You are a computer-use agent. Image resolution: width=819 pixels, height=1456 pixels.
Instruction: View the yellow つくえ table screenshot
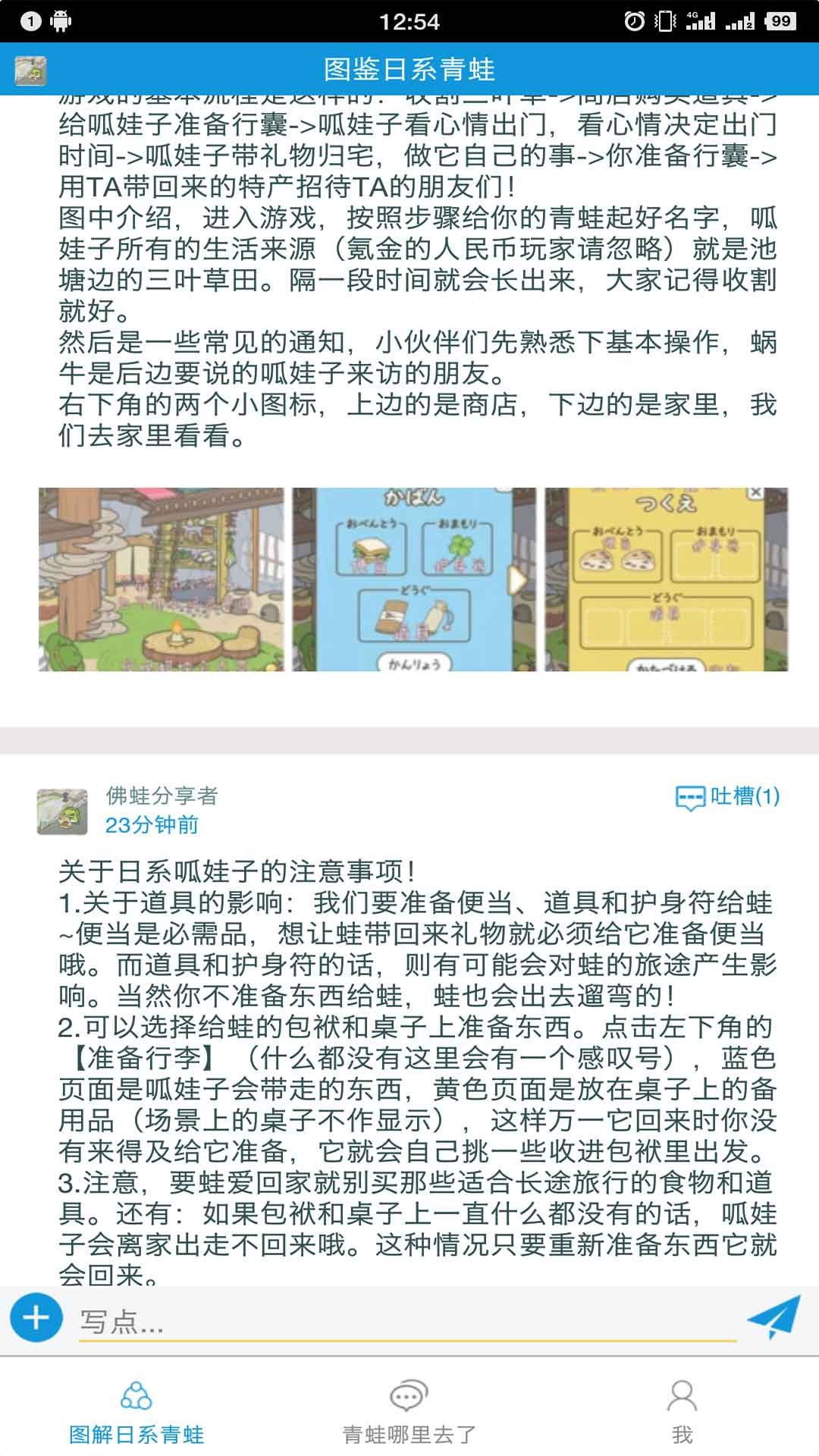[667, 579]
